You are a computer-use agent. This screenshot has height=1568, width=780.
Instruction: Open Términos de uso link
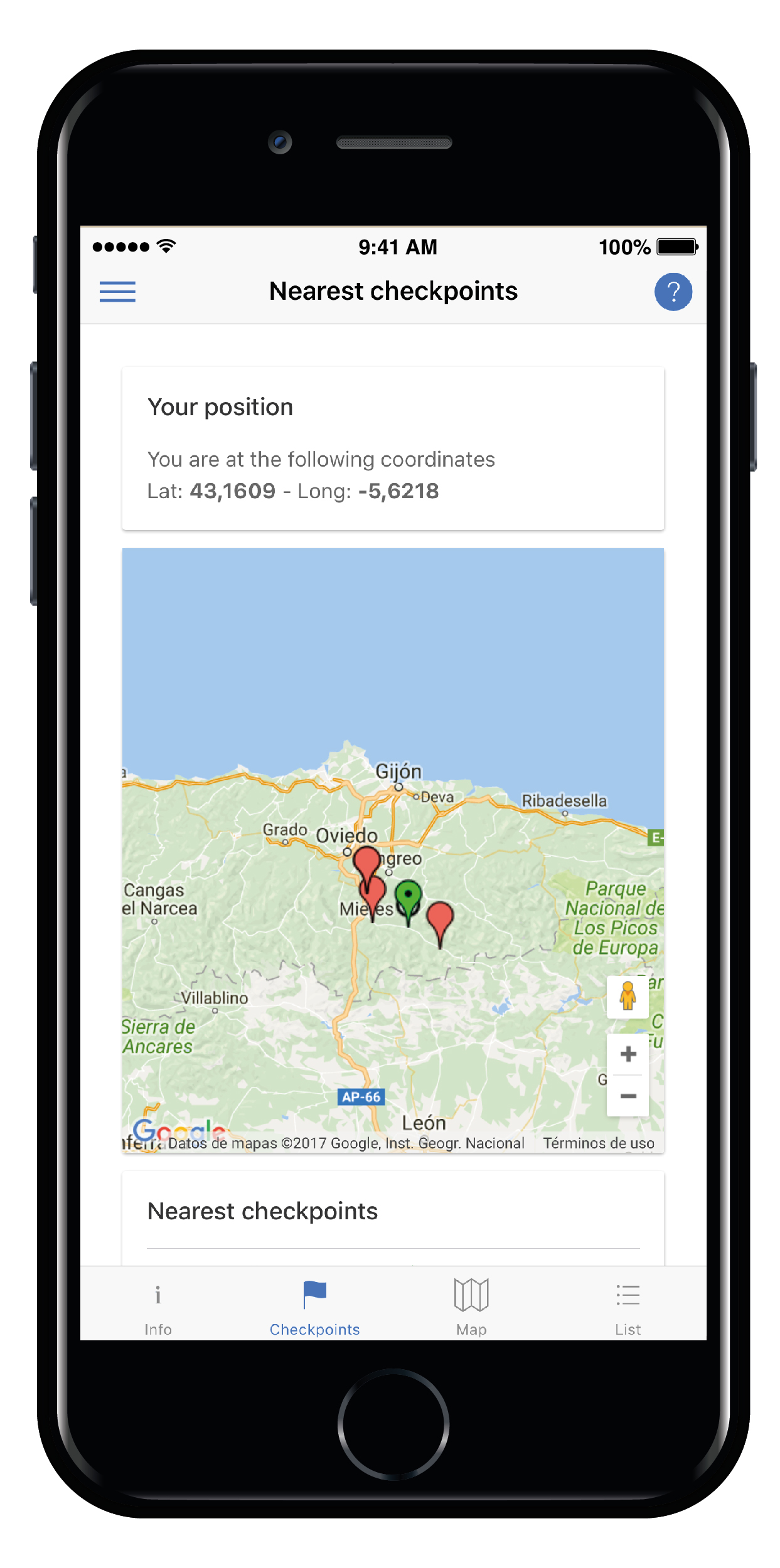coord(598,1143)
